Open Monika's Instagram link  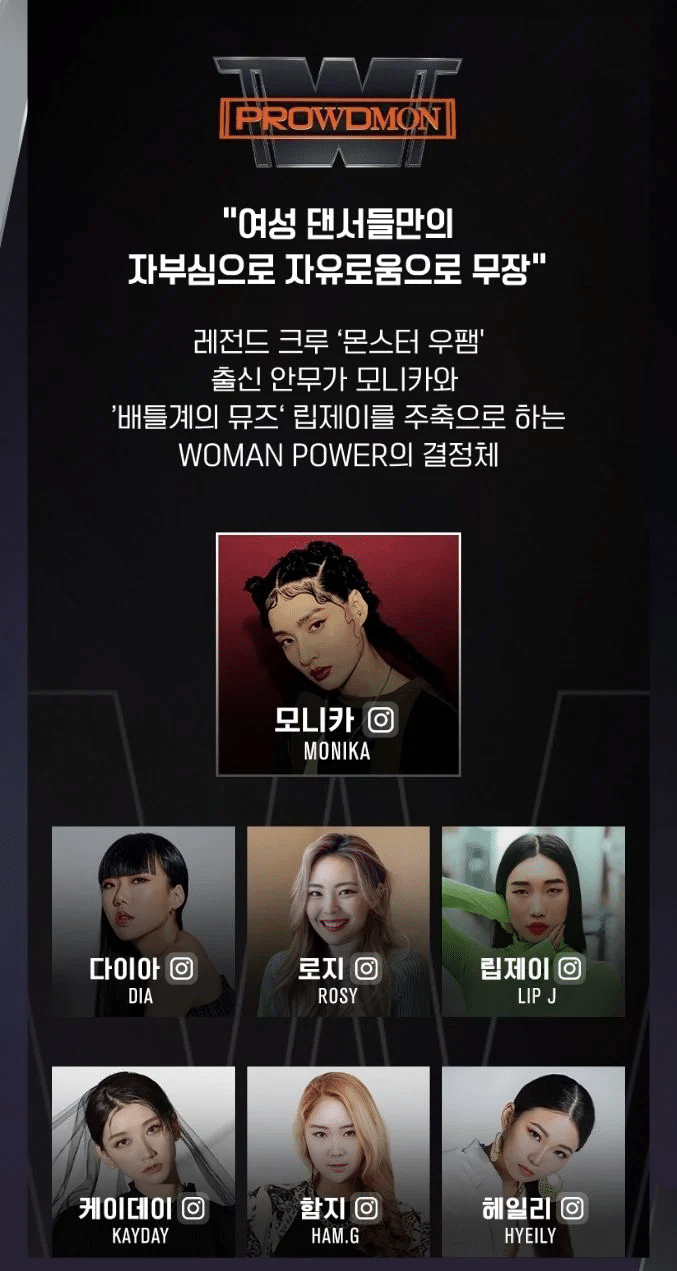tap(381, 720)
